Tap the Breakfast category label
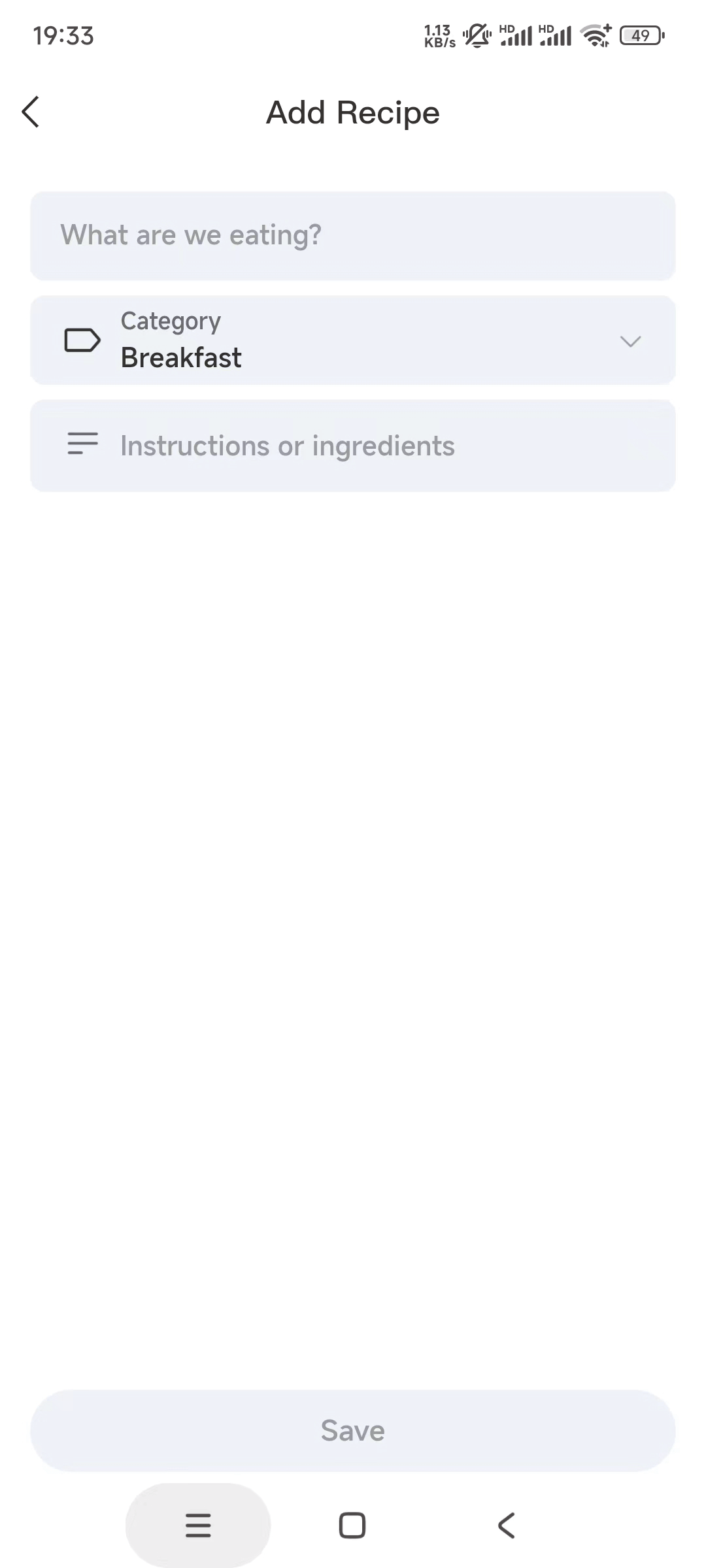Screen dimensions: 706x1568 pyautogui.click(x=181, y=357)
